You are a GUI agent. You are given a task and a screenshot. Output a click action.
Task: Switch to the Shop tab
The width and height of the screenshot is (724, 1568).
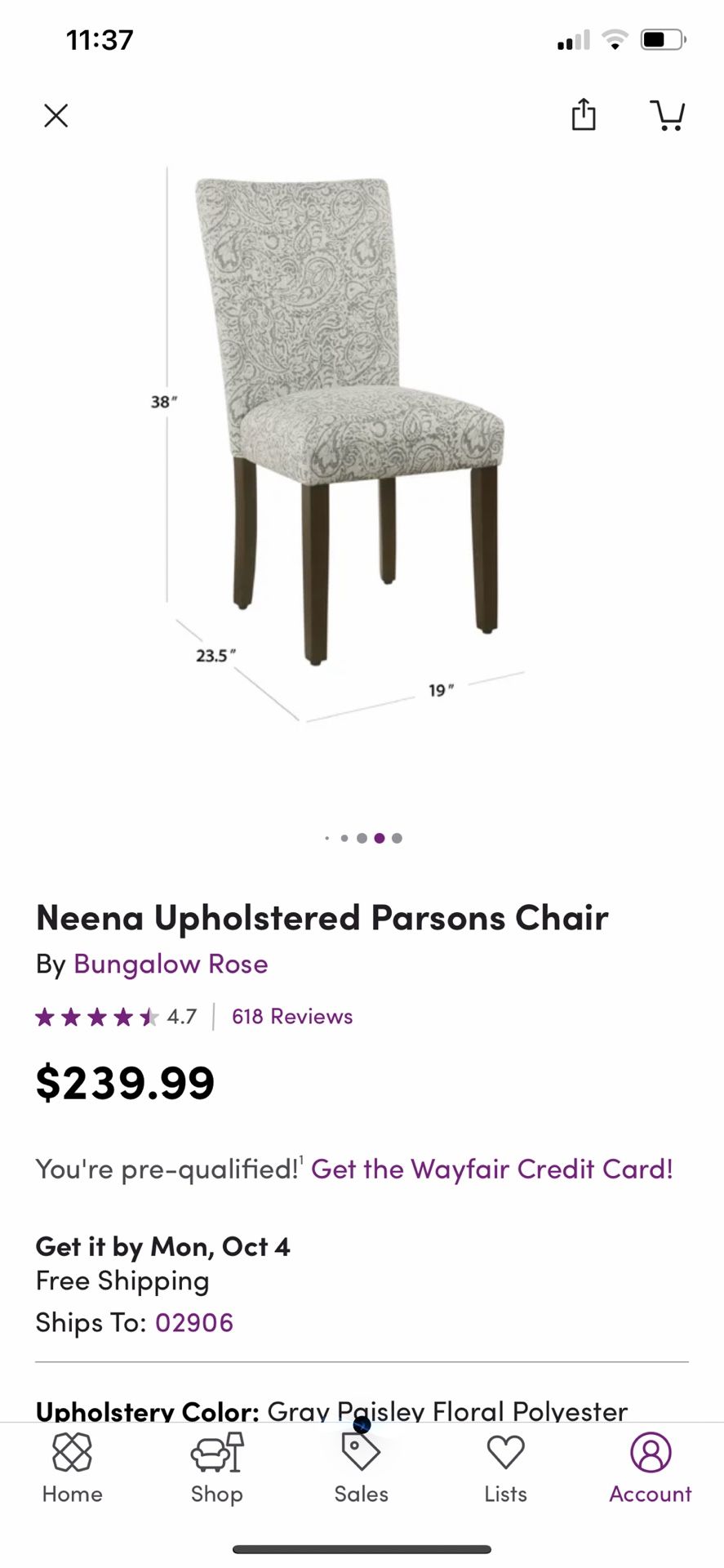(217, 1468)
